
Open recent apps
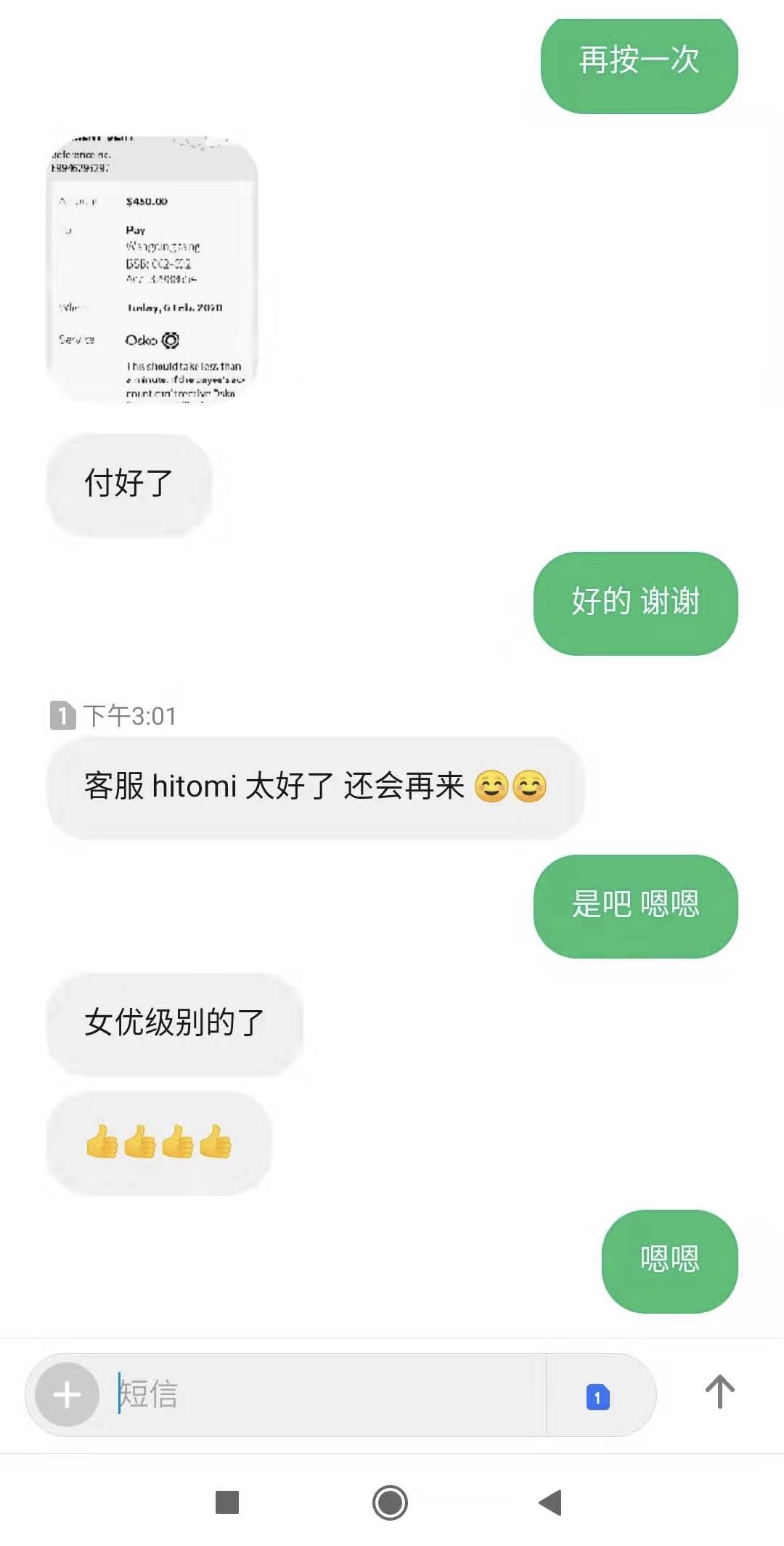click(x=227, y=1502)
